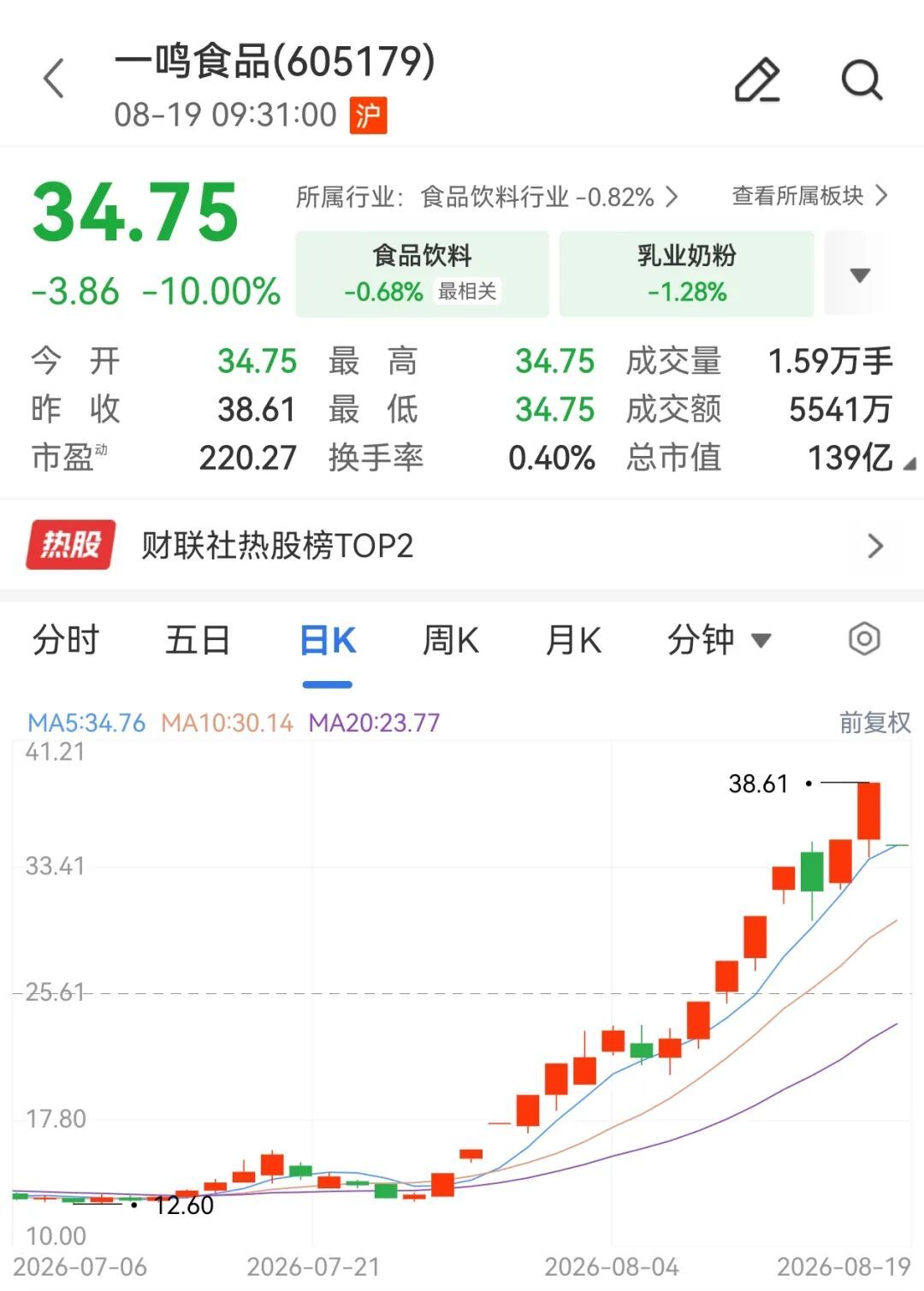Open chart settings hexagon icon
The width and height of the screenshot is (924, 1291).
(864, 639)
